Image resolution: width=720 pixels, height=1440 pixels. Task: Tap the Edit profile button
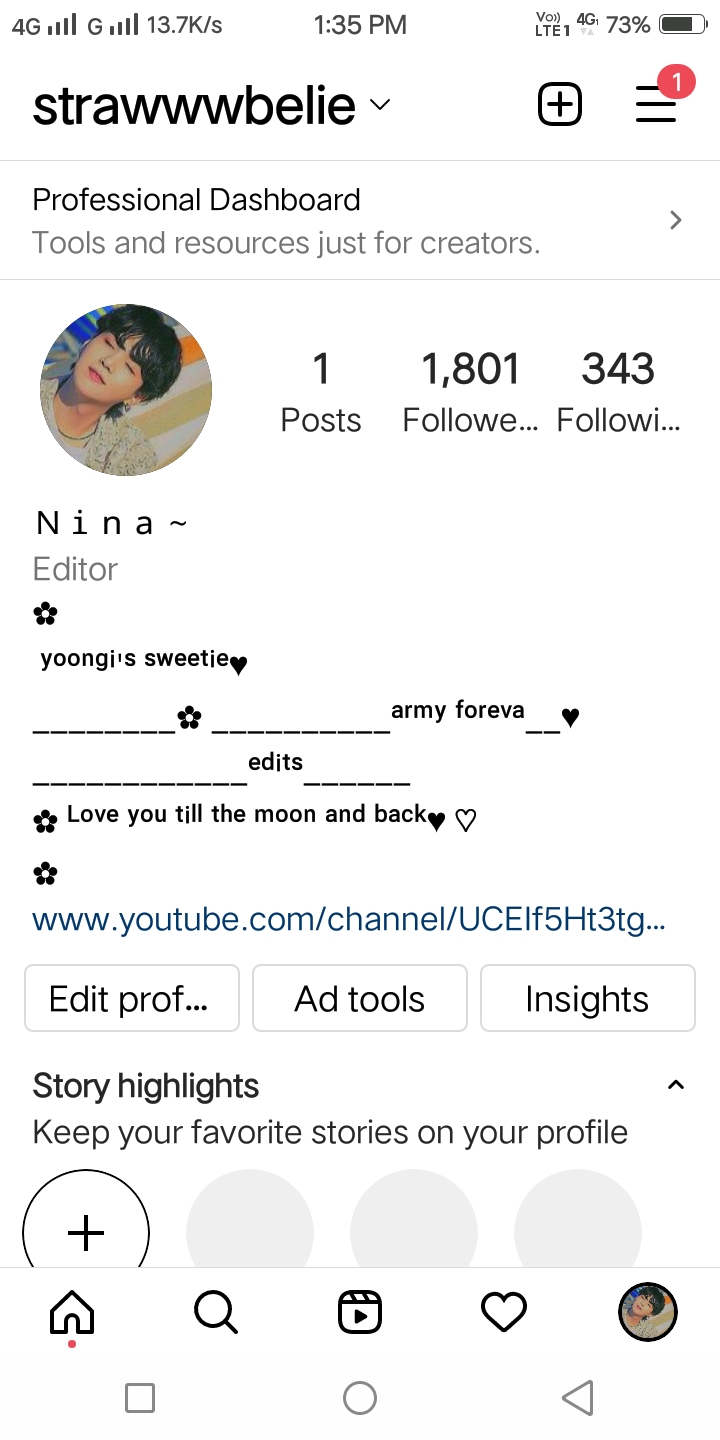pyautogui.click(x=132, y=998)
